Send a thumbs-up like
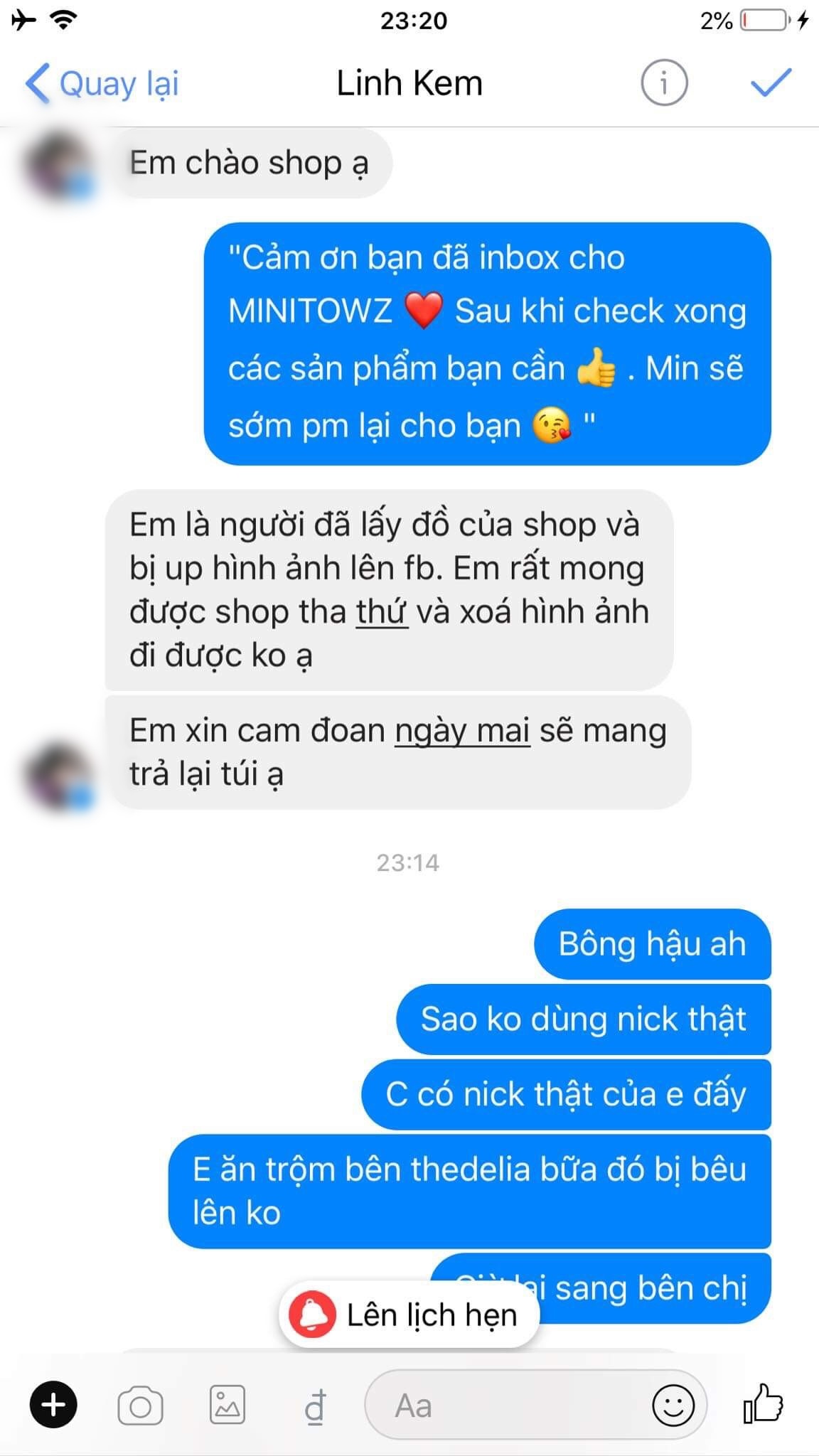The width and height of the screenshot is (819, 1456). click(763, 1403)
